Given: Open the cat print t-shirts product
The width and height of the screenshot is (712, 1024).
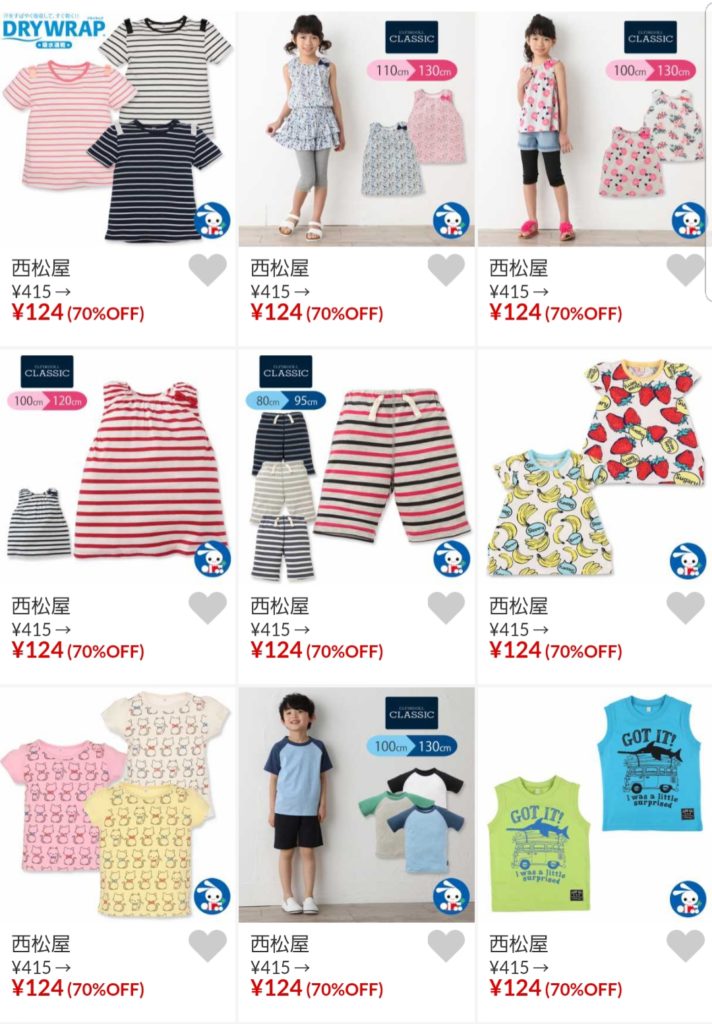Looking at the screenshot, I should (117, 805).
